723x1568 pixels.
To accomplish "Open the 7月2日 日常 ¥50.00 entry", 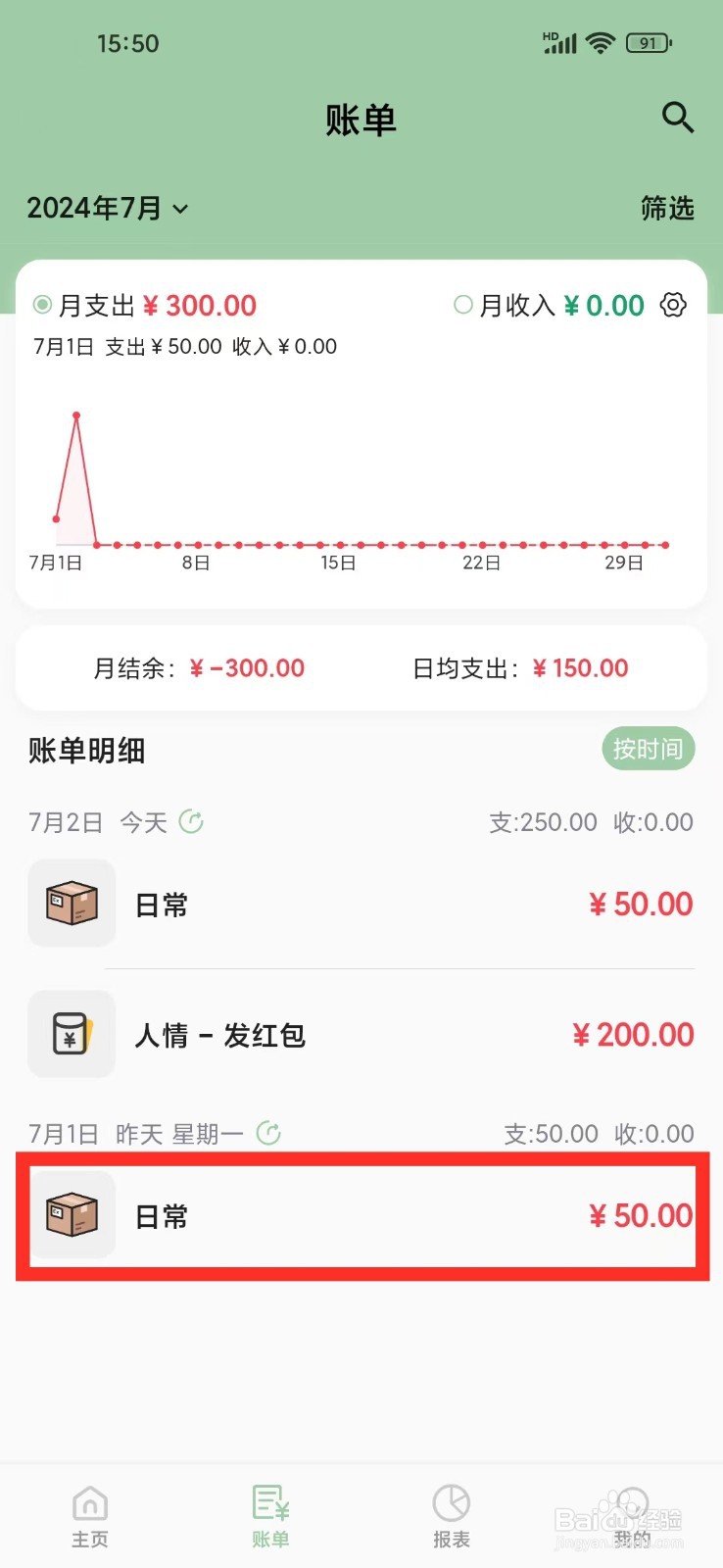I will (x=361, y=904).
